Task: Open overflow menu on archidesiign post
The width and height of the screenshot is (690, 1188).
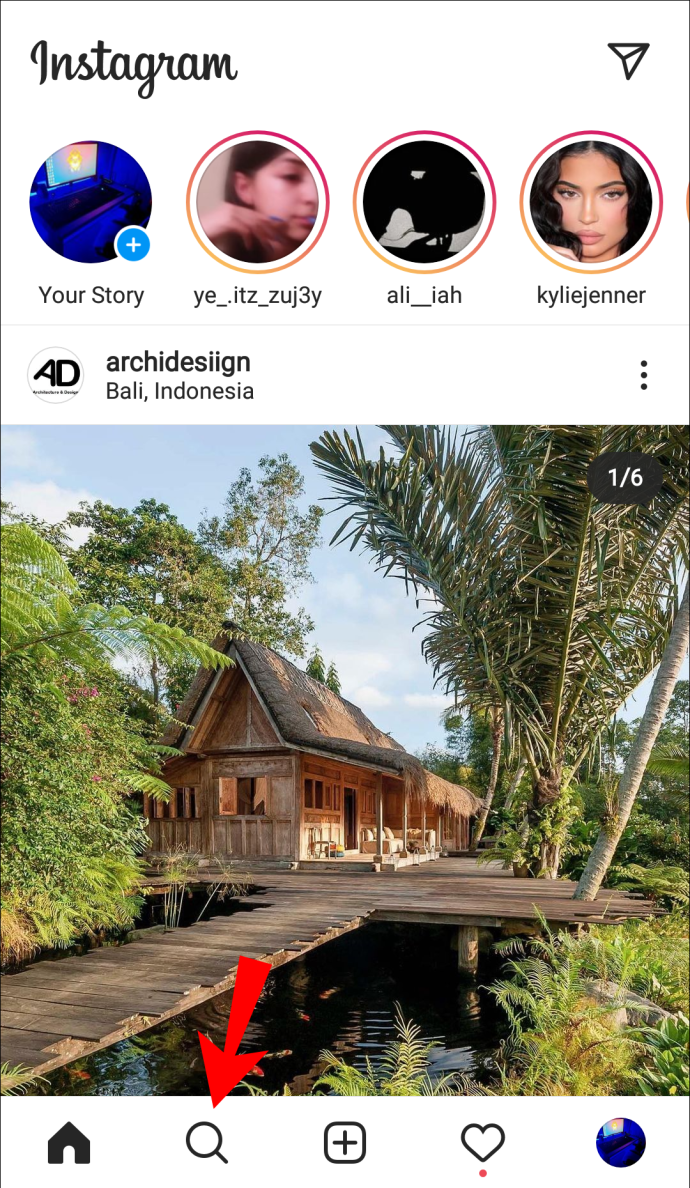Action: coord(643,375)
